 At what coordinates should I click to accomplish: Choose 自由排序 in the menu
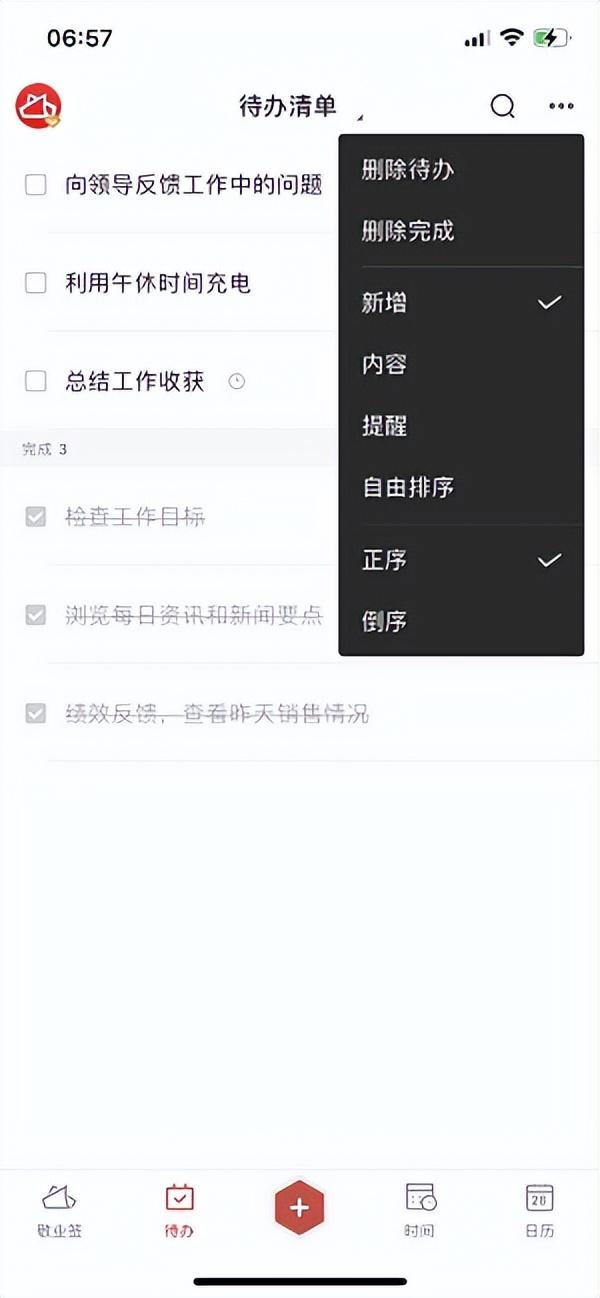point(461,488)
